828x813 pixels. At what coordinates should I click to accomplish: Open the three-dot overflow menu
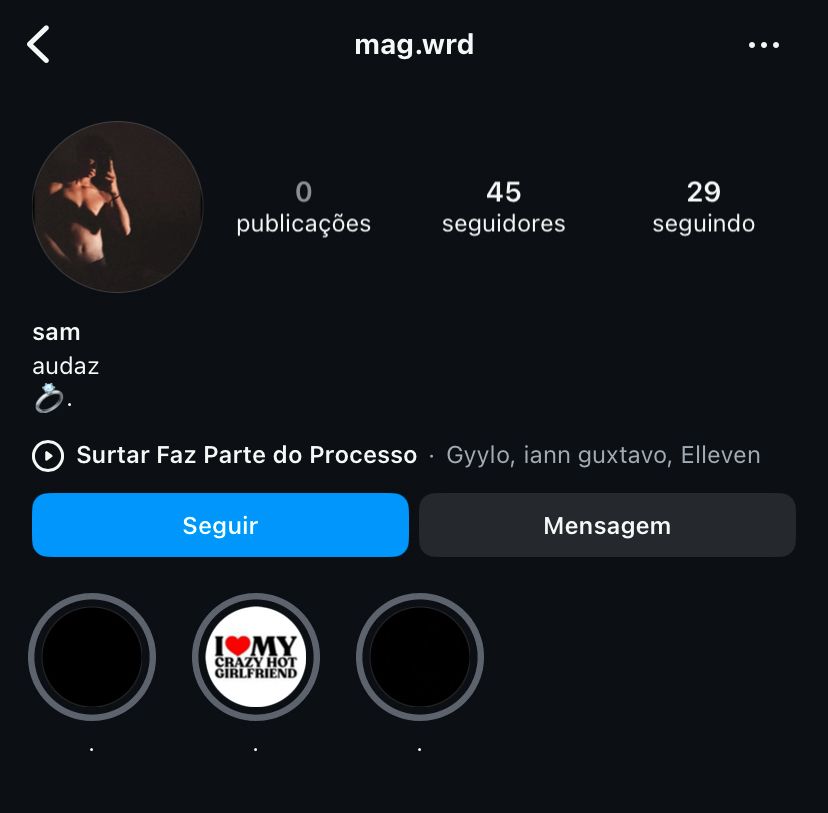pos(763,45)
